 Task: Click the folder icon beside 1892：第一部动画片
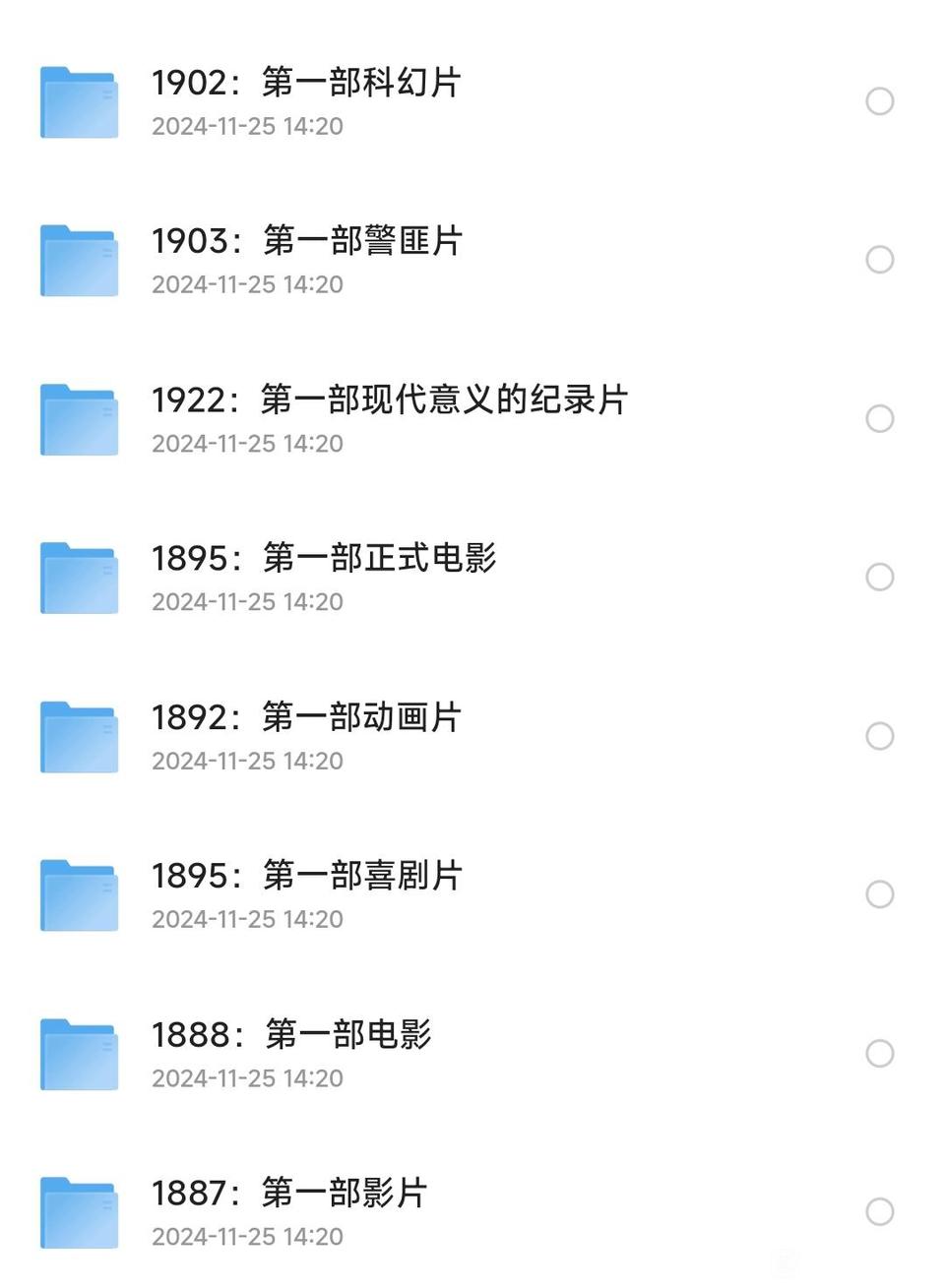click(78, 736)
